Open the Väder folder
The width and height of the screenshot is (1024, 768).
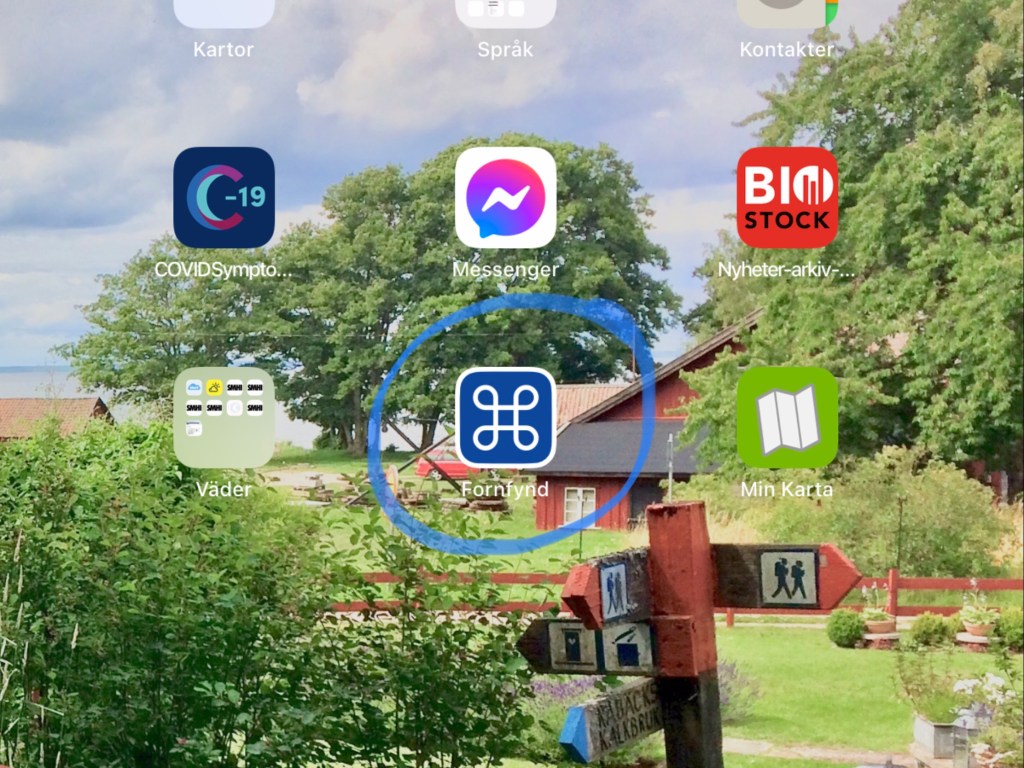[x=224, y=417]
